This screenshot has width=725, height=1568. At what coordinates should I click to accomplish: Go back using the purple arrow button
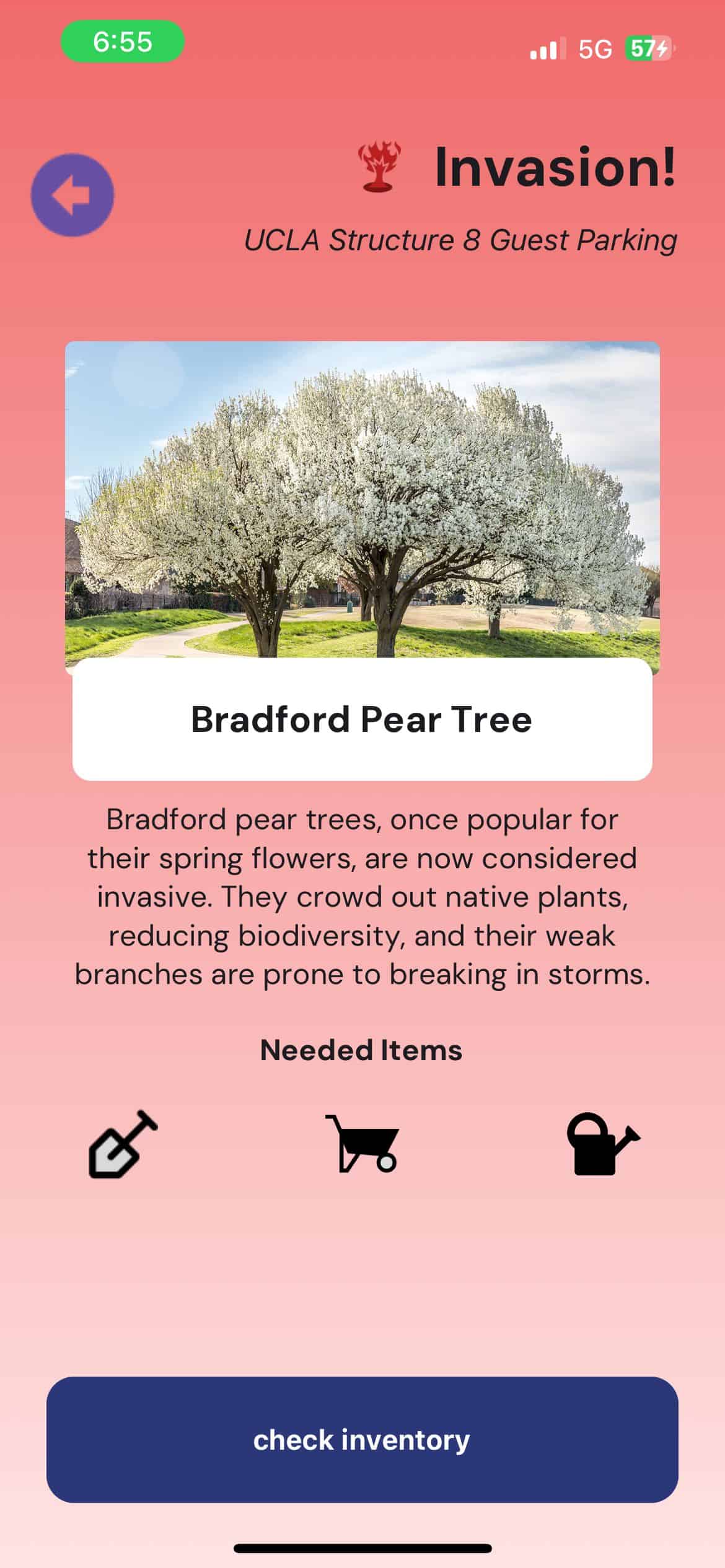point(72,194)
